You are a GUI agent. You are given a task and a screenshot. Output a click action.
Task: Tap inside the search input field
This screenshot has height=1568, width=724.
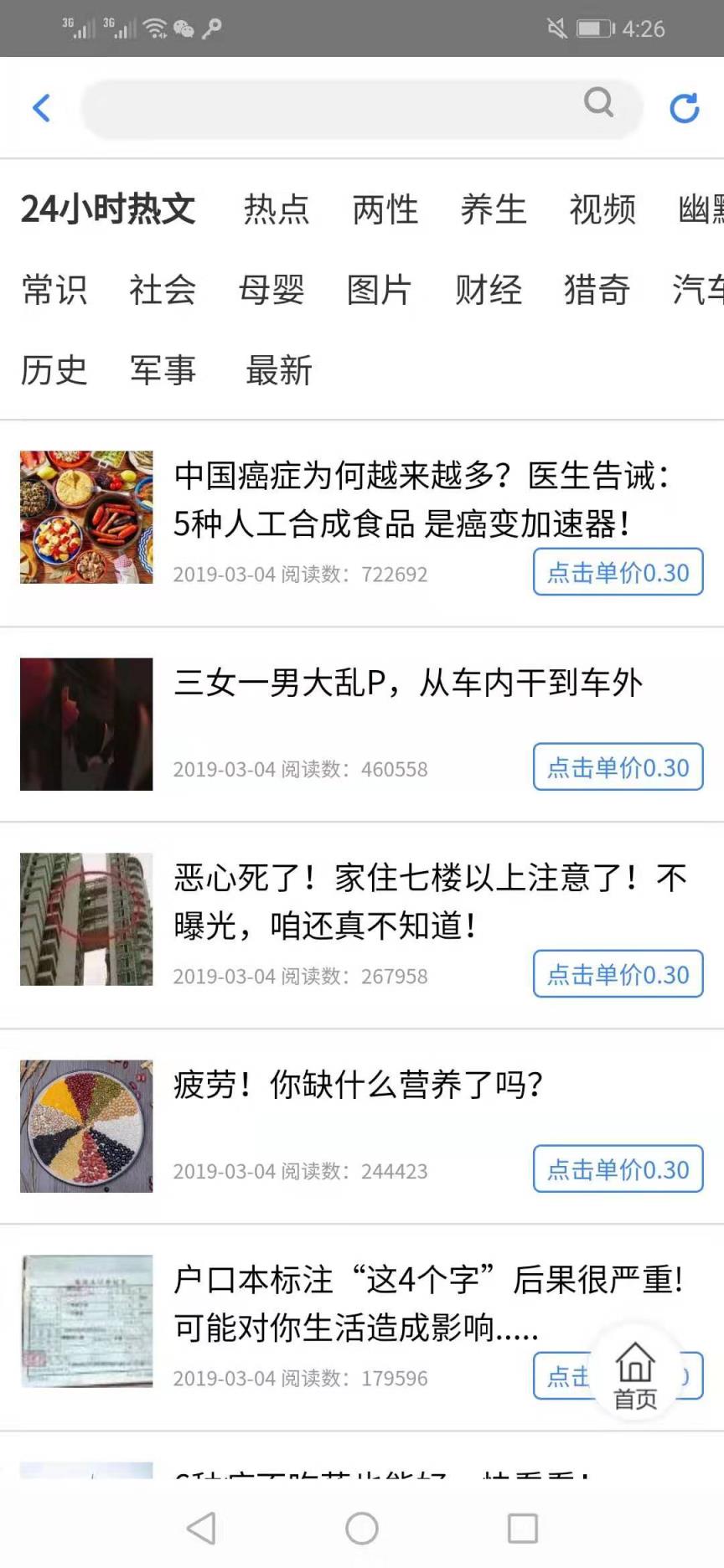(335, 107)
